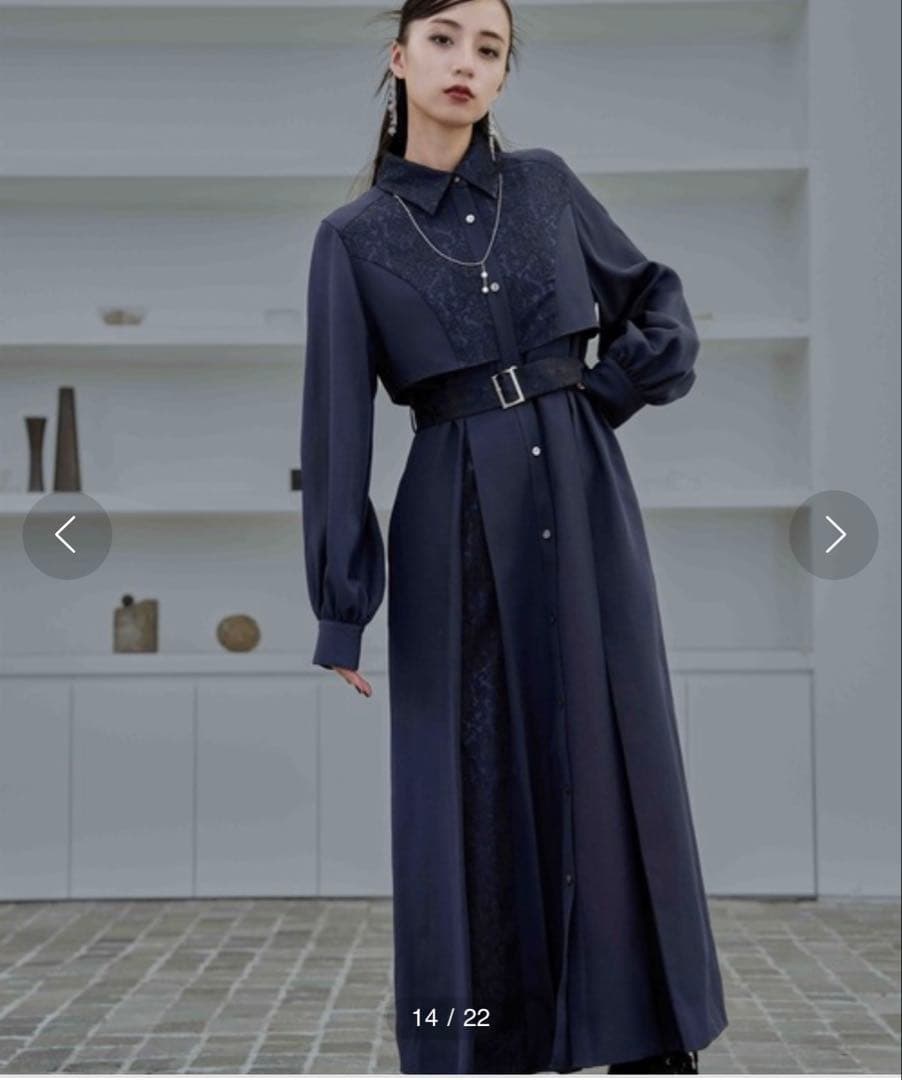Show the next product photo

[834, 535]
